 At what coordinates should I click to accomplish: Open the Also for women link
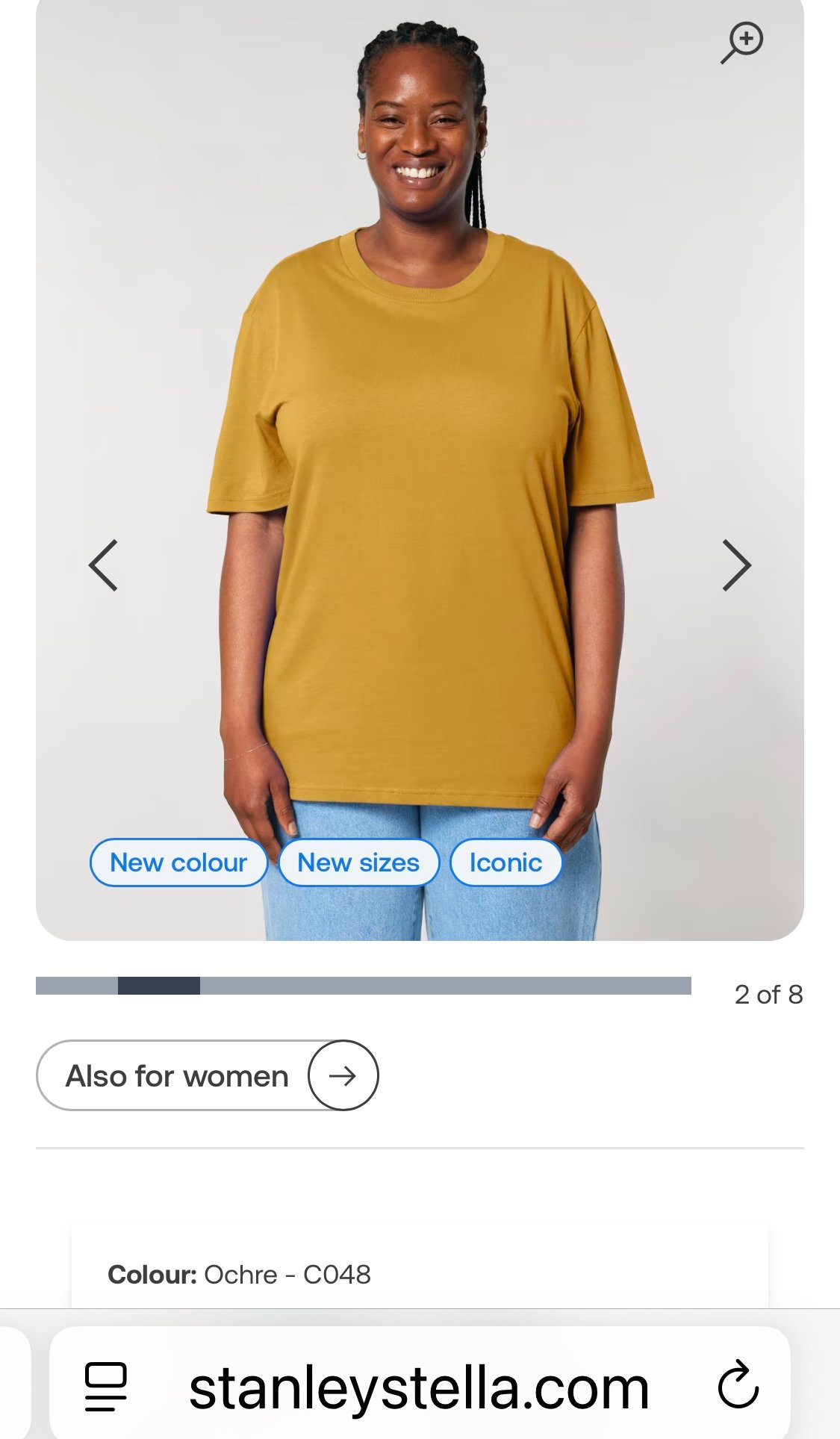207,1075
